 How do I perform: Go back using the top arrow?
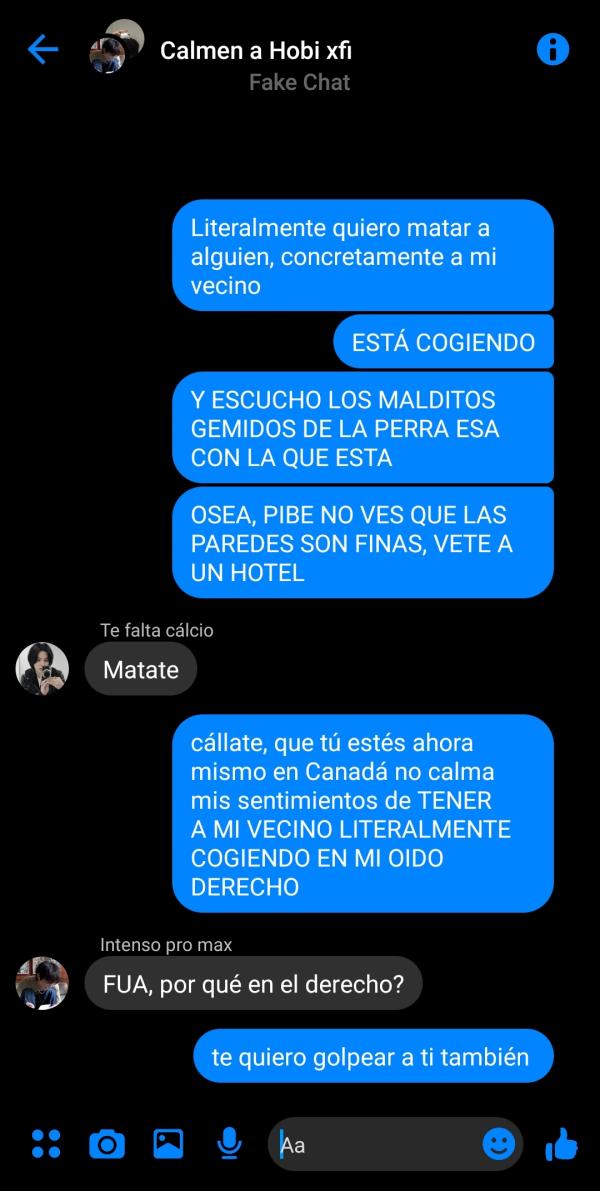[42, 49]
